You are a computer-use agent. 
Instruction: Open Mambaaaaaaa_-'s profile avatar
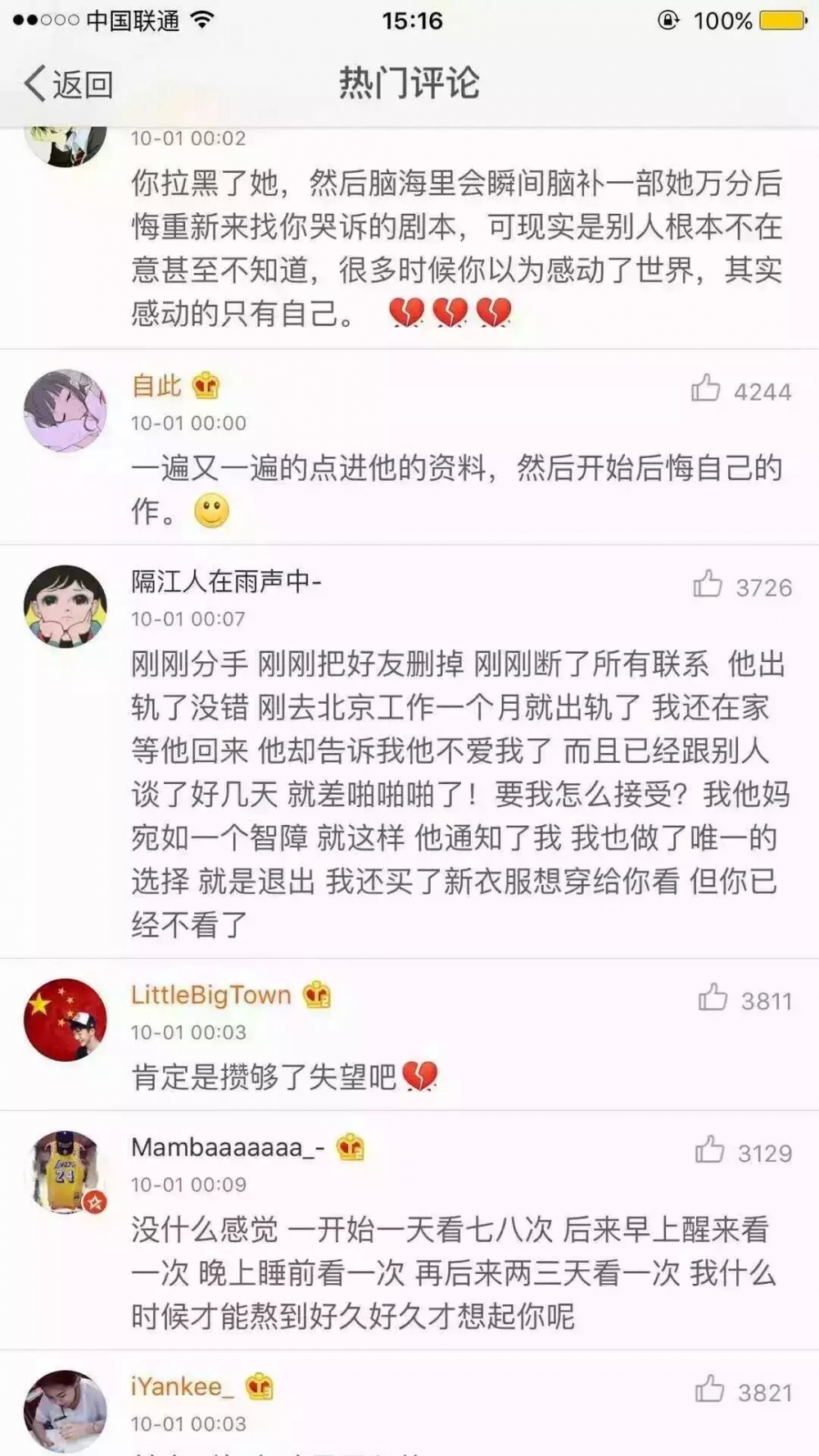pyautogui.click(x=66, y=1172)
